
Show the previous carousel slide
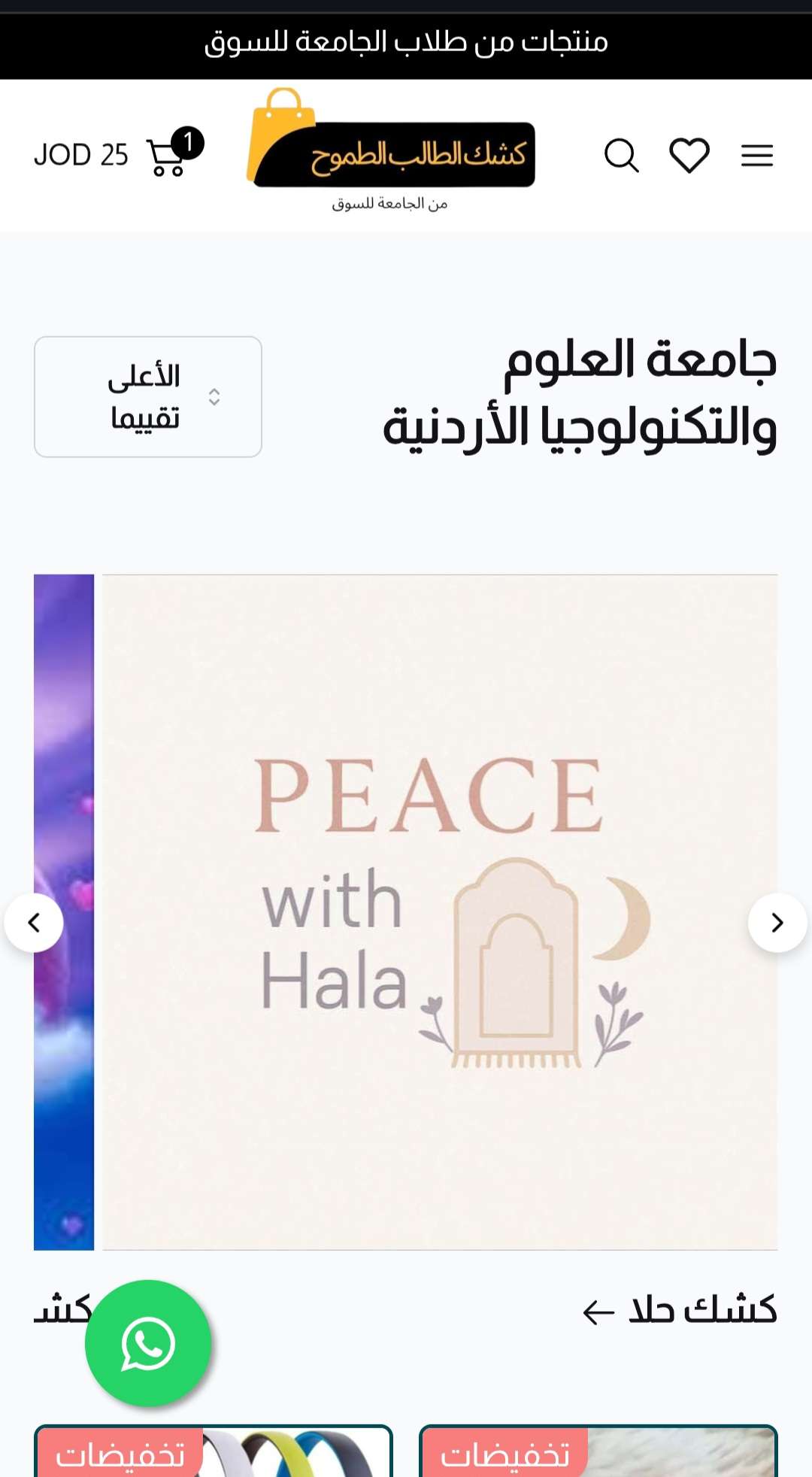point(34,923)
